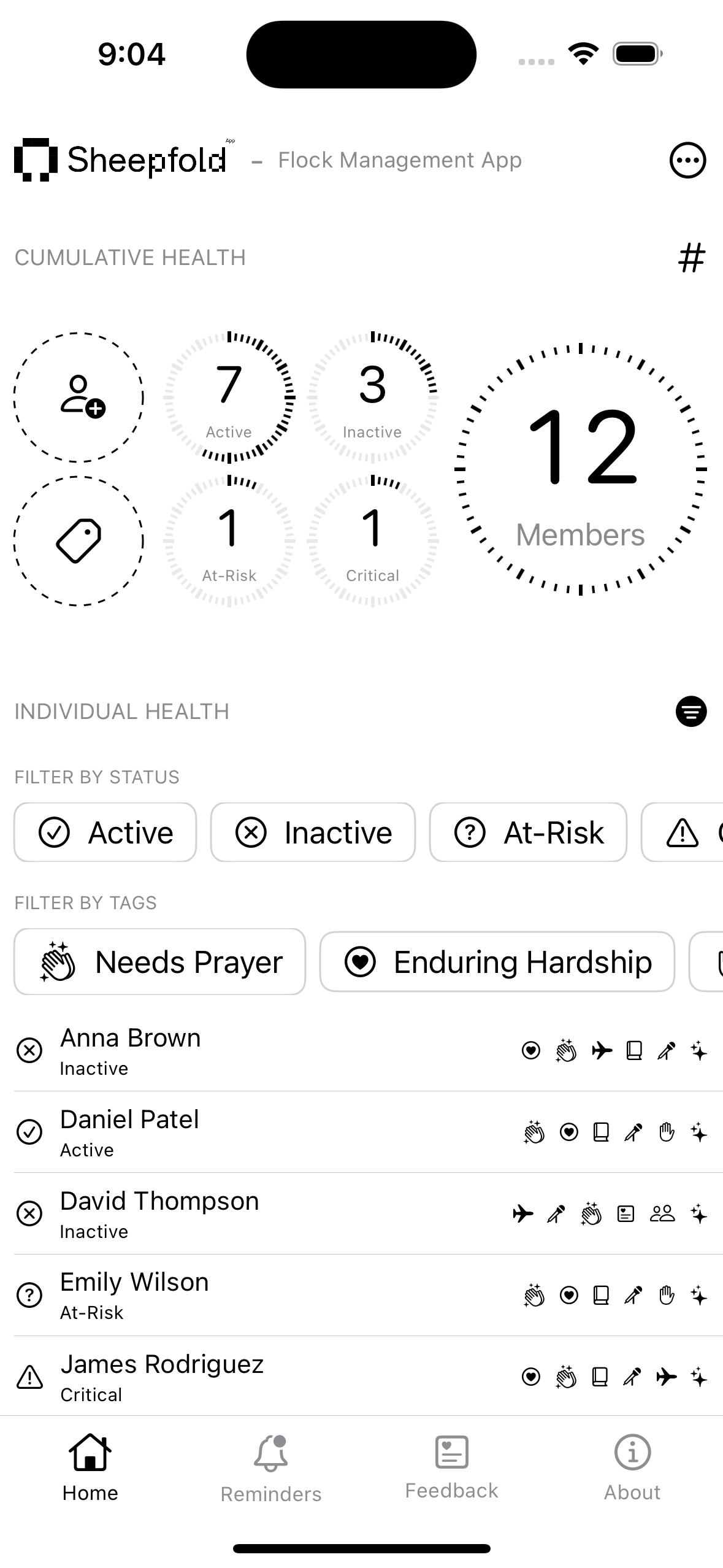The height and width of the screenshot is (1568, 723).
Task: Open Daniel Patel's member record
Action: [368, 1132]
